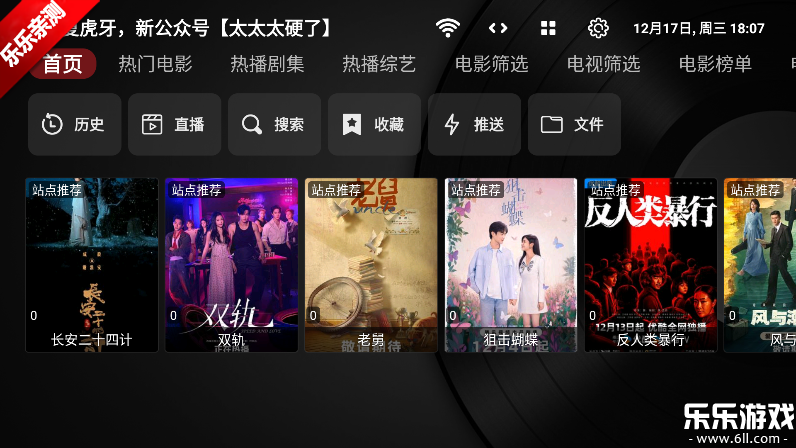Open the Wi-Fi network icon

(x=448, y=28)
